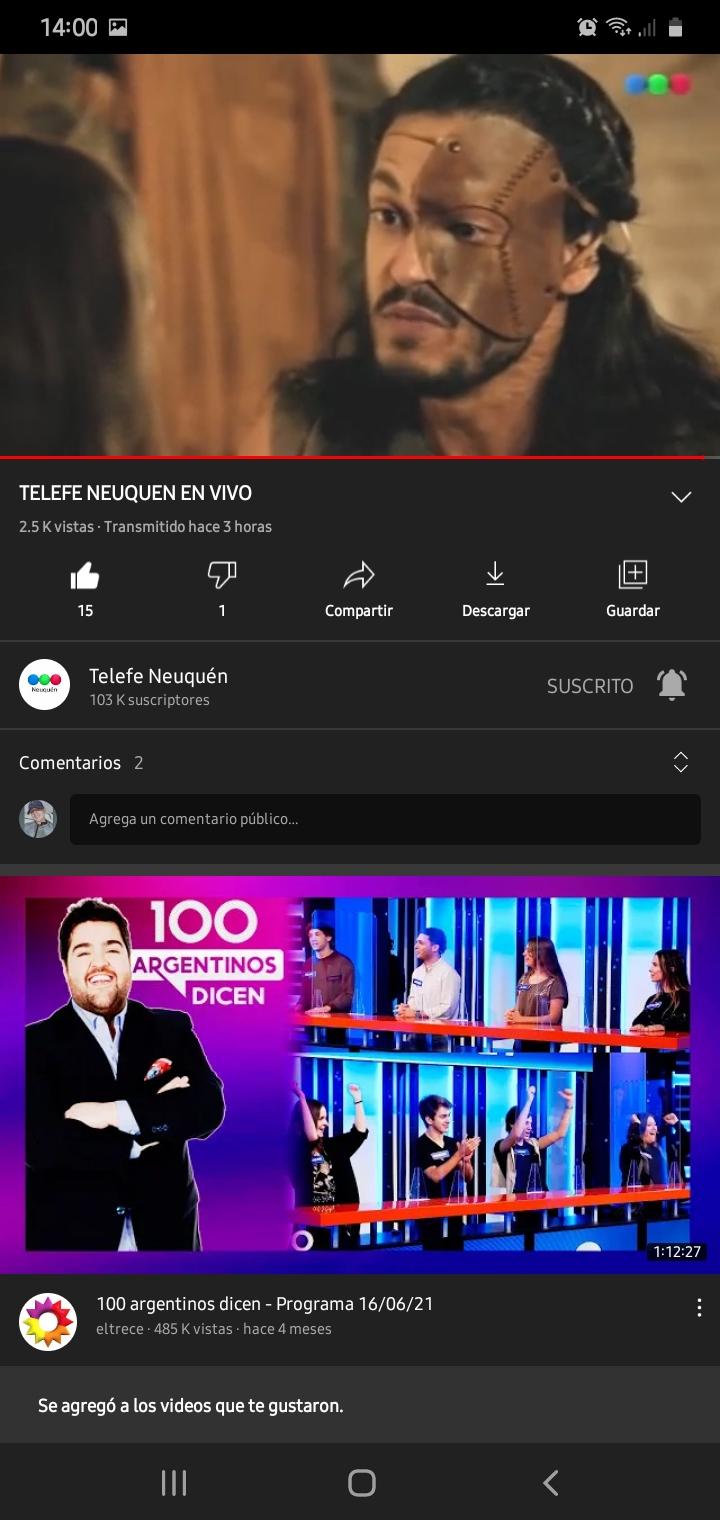Share this video via Compartir

click(359, 587)
